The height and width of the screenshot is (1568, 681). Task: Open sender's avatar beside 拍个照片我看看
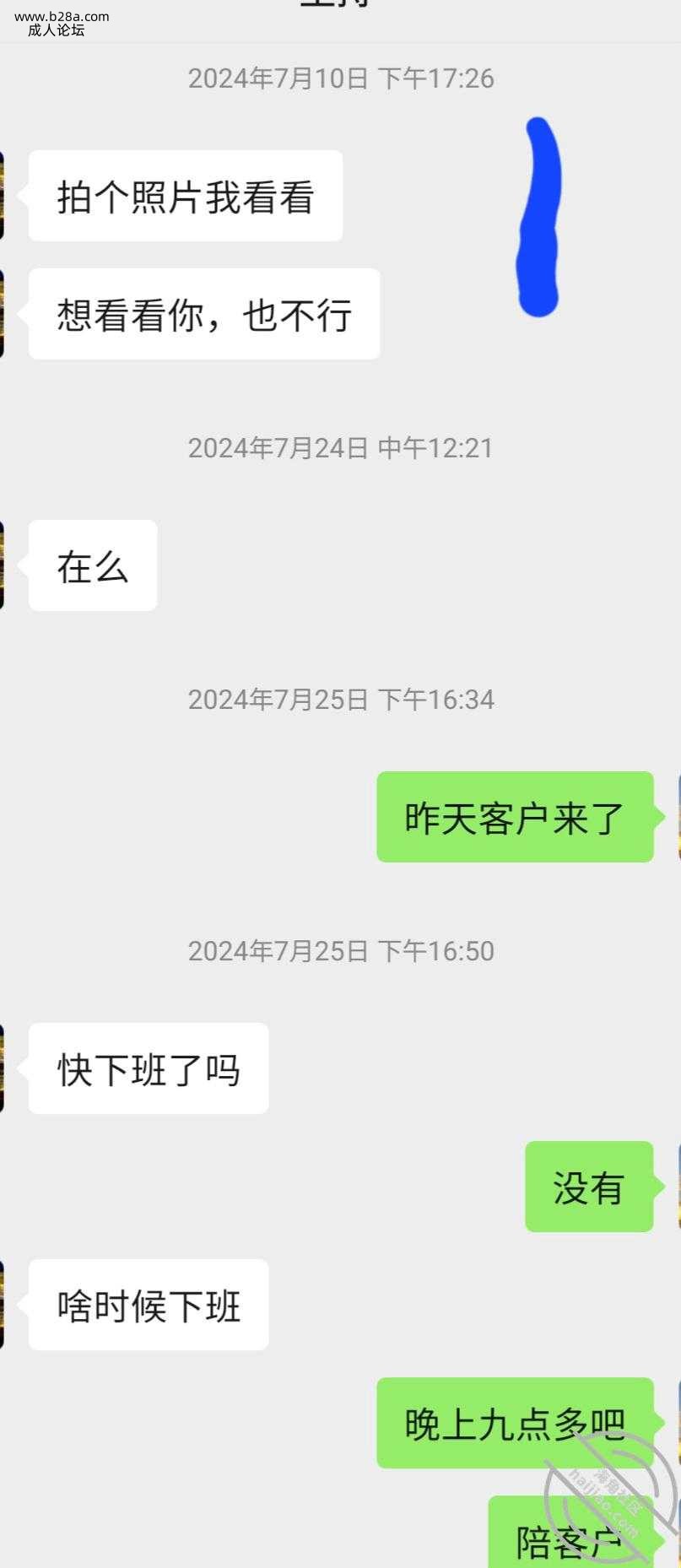click(x=3, y=196)
